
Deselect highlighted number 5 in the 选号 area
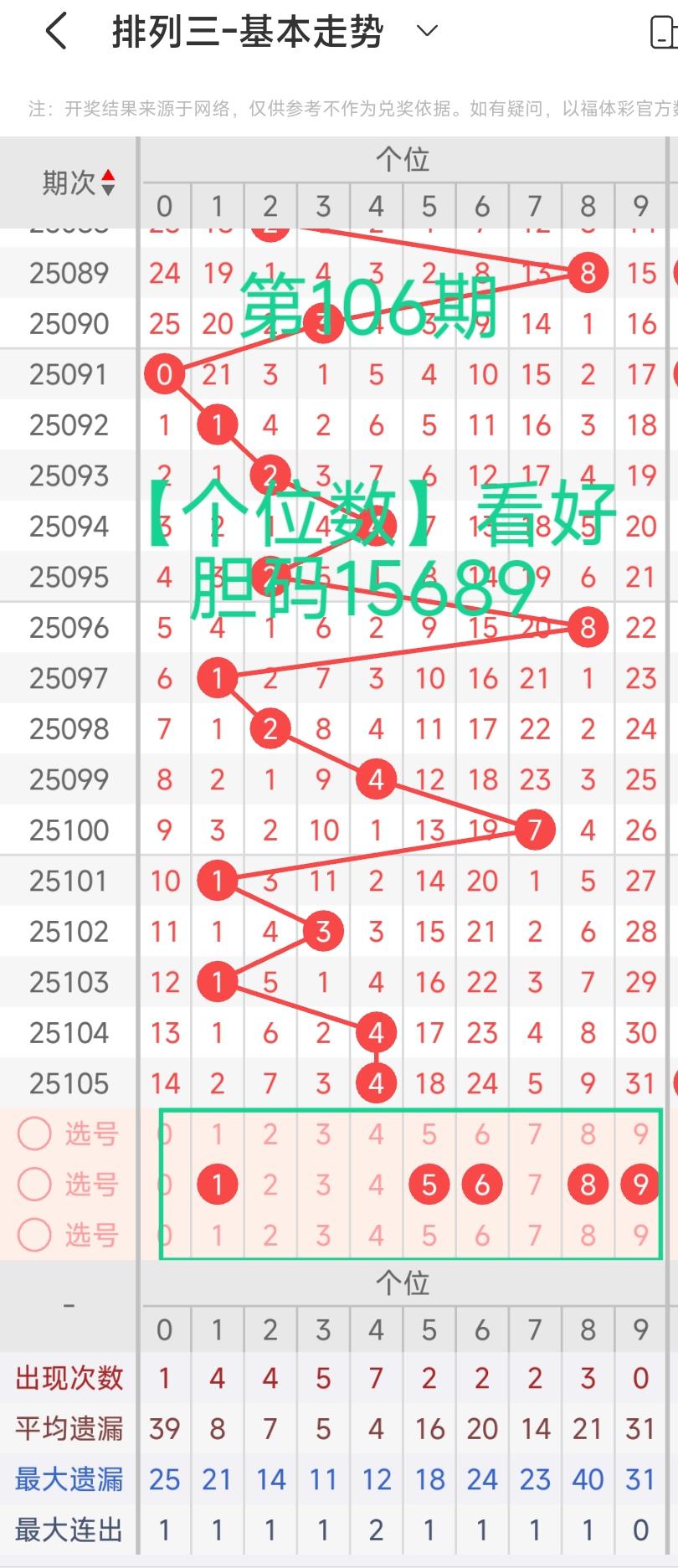click(429, 1184)
